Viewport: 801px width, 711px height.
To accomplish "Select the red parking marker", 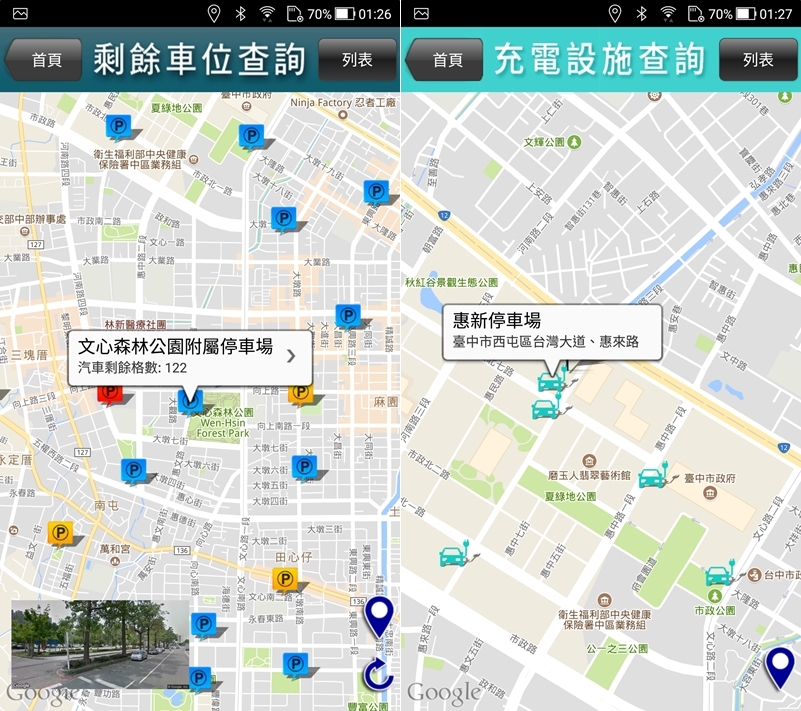I will (x=109, y=392).
